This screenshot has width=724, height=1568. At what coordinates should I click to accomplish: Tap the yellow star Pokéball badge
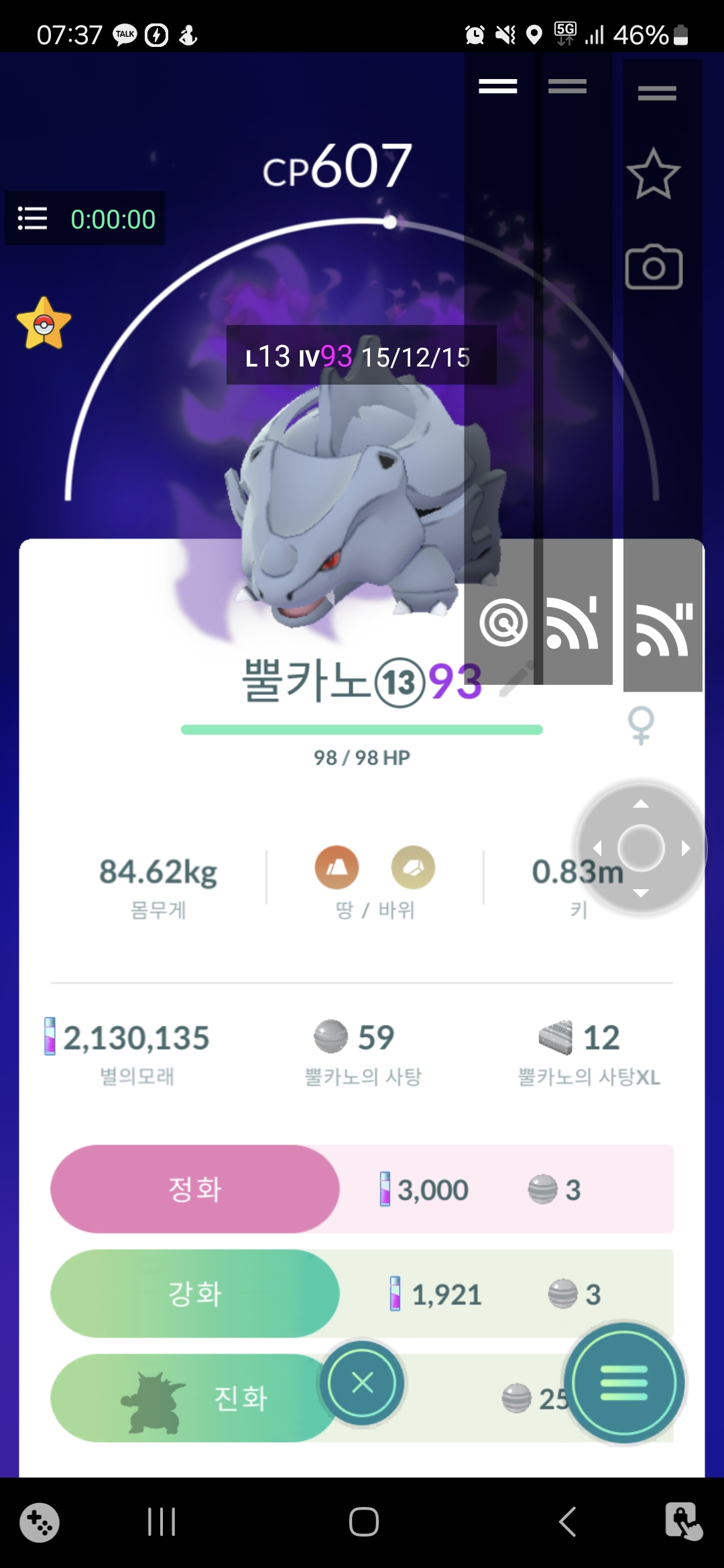tap(44, 324)
